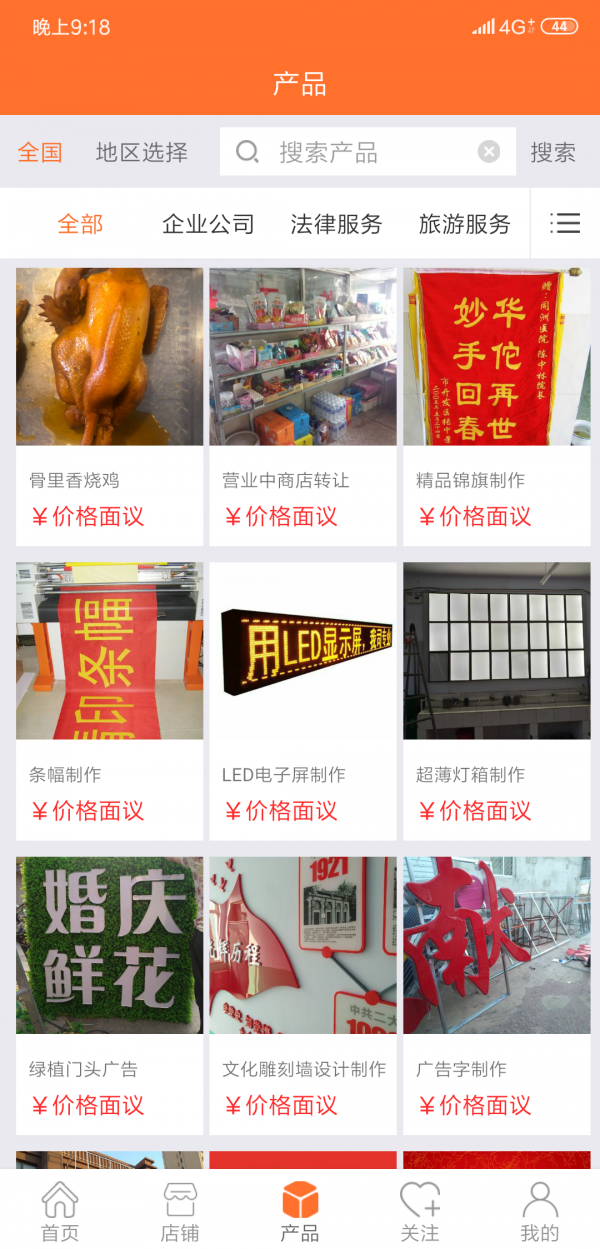
Task: Select the 全部 category tab
Action: pyautogui.click(x=80, y=224)
